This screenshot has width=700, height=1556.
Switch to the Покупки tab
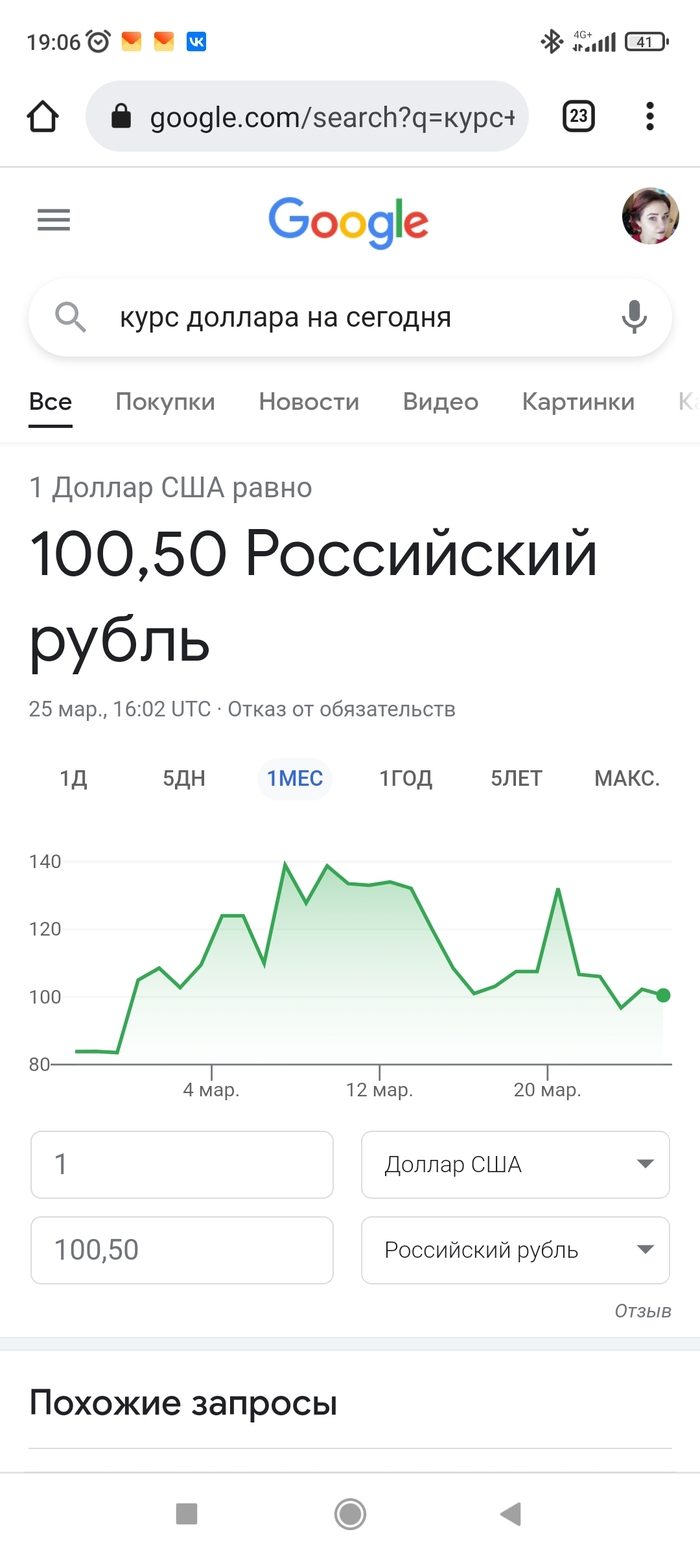[165, 402]
